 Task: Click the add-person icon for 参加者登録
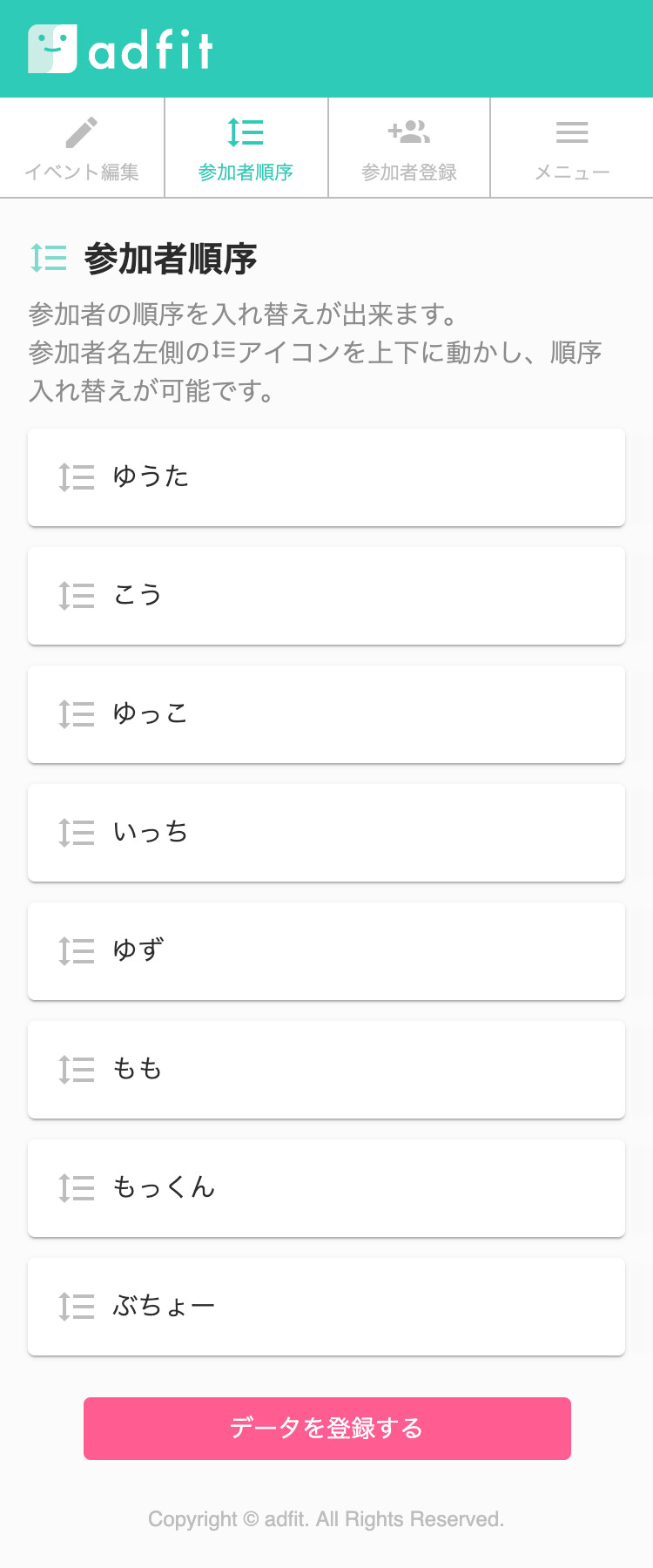(x=408, y=132)
